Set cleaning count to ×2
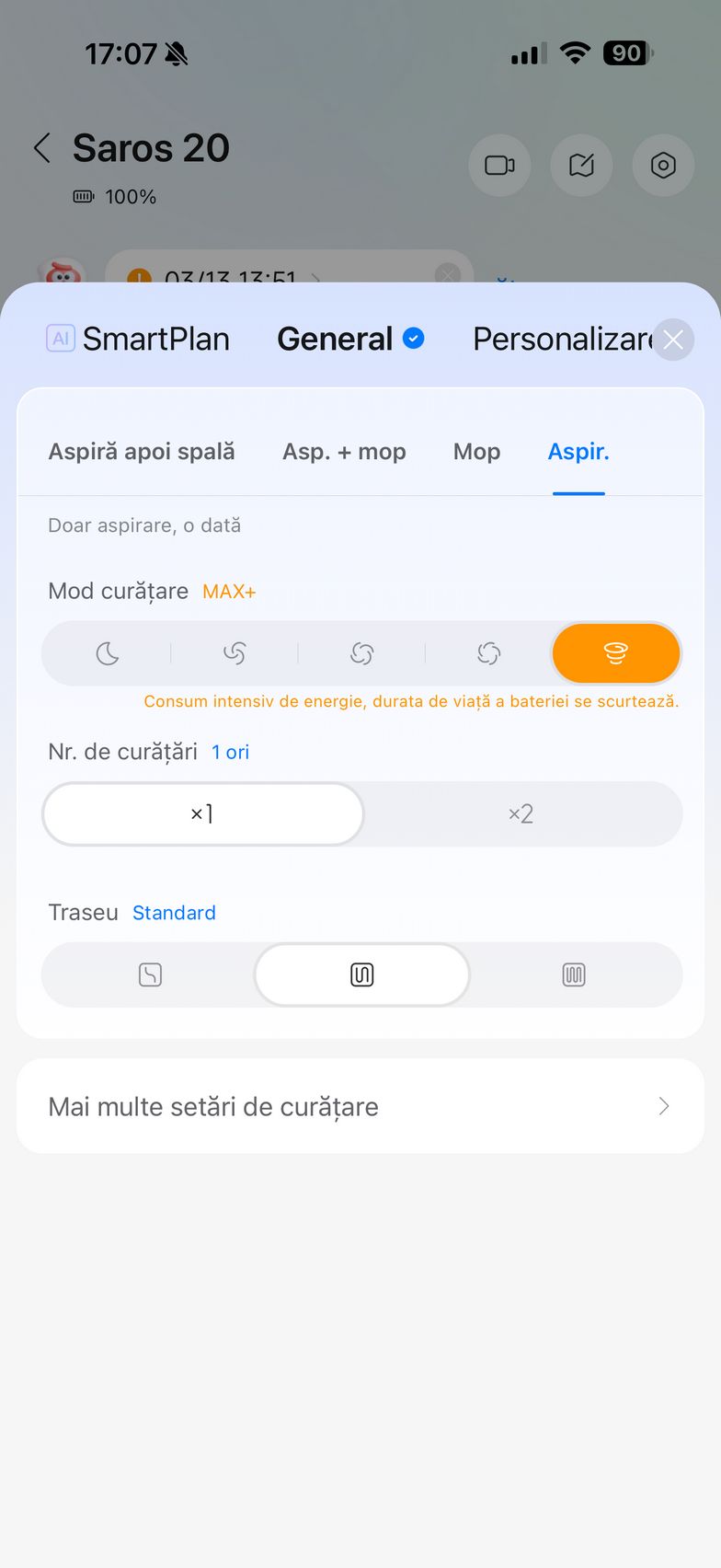The height and width of the screenshot is (1568, 721). [521, 813]
